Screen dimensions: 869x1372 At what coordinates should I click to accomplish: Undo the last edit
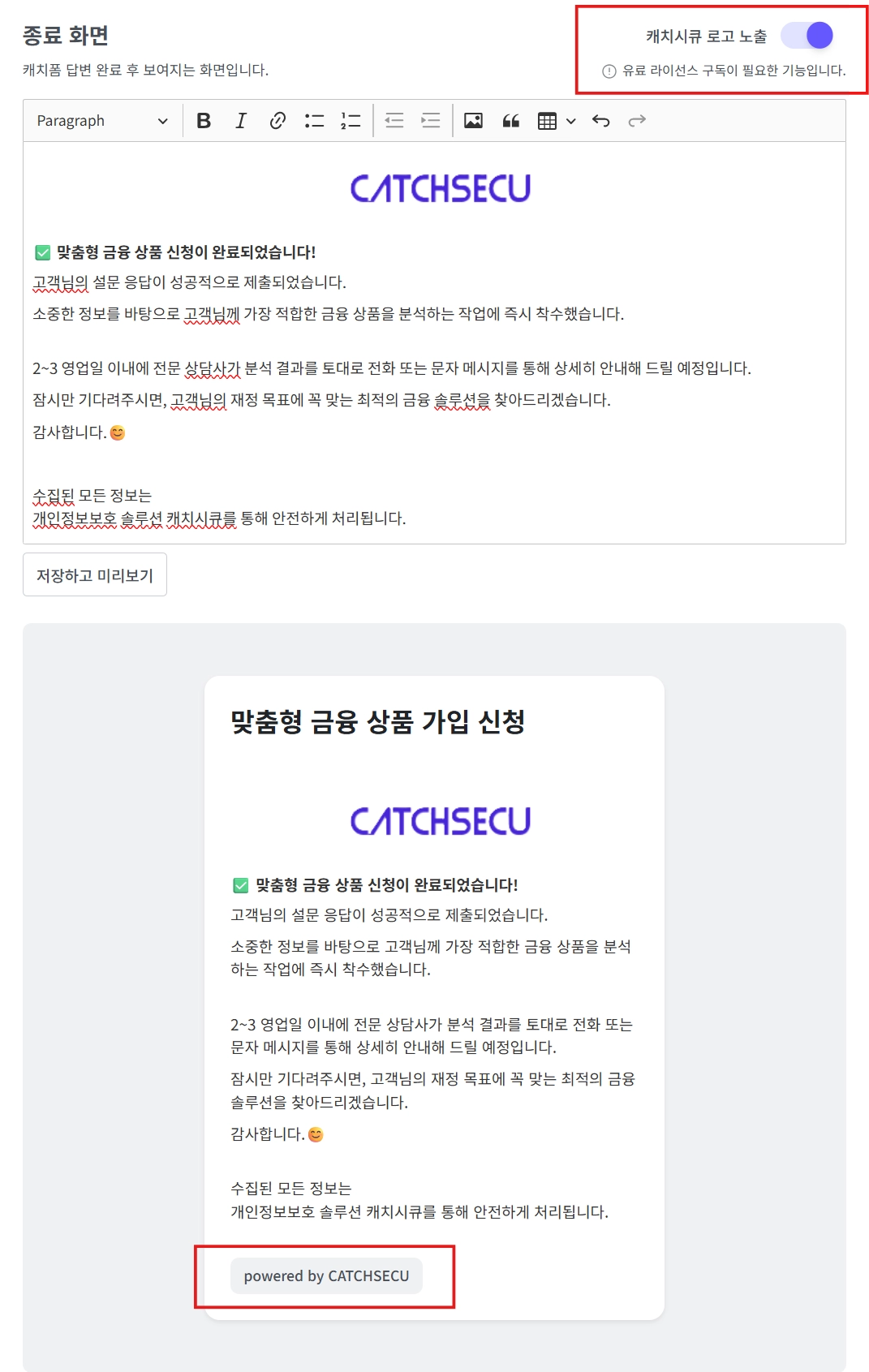pos(600,121)
